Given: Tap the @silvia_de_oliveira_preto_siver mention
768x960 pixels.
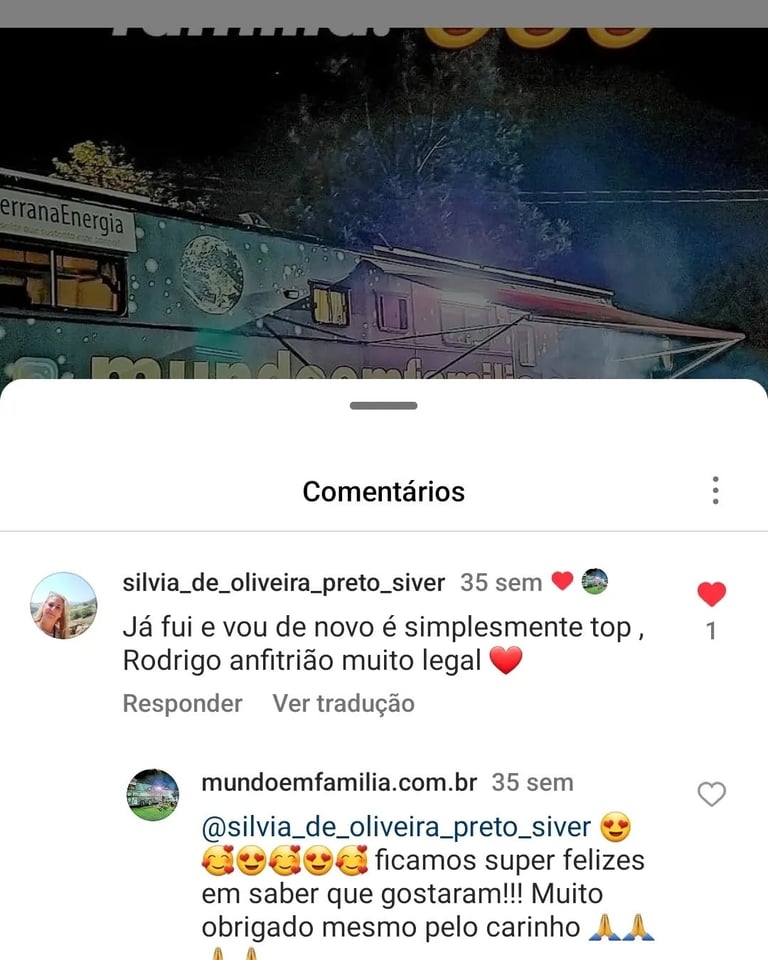Looking at the screenshot, I should click(396, 828).
